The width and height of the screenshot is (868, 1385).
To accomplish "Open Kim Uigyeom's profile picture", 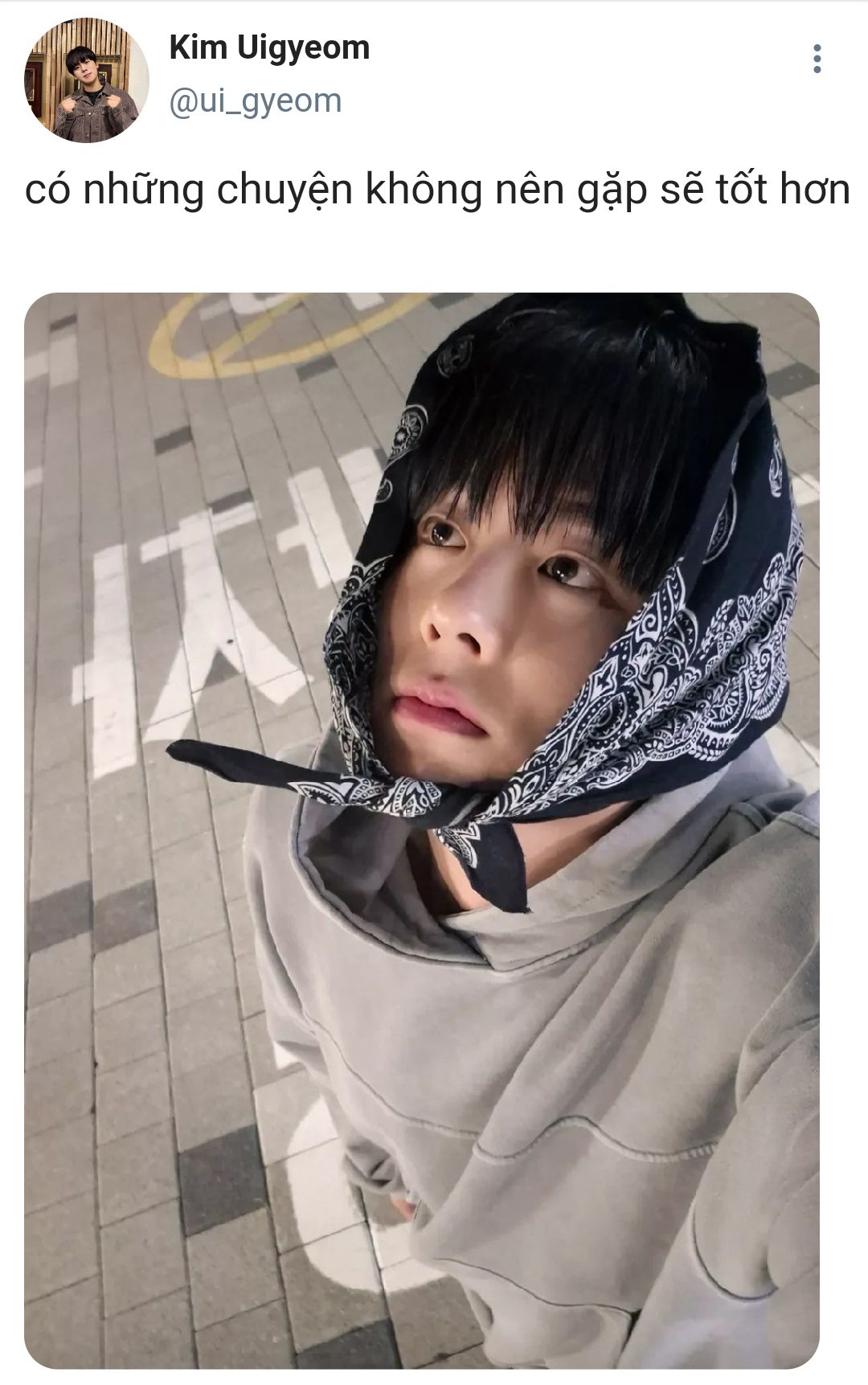I will pyautogui.click(x=87, y=80).
